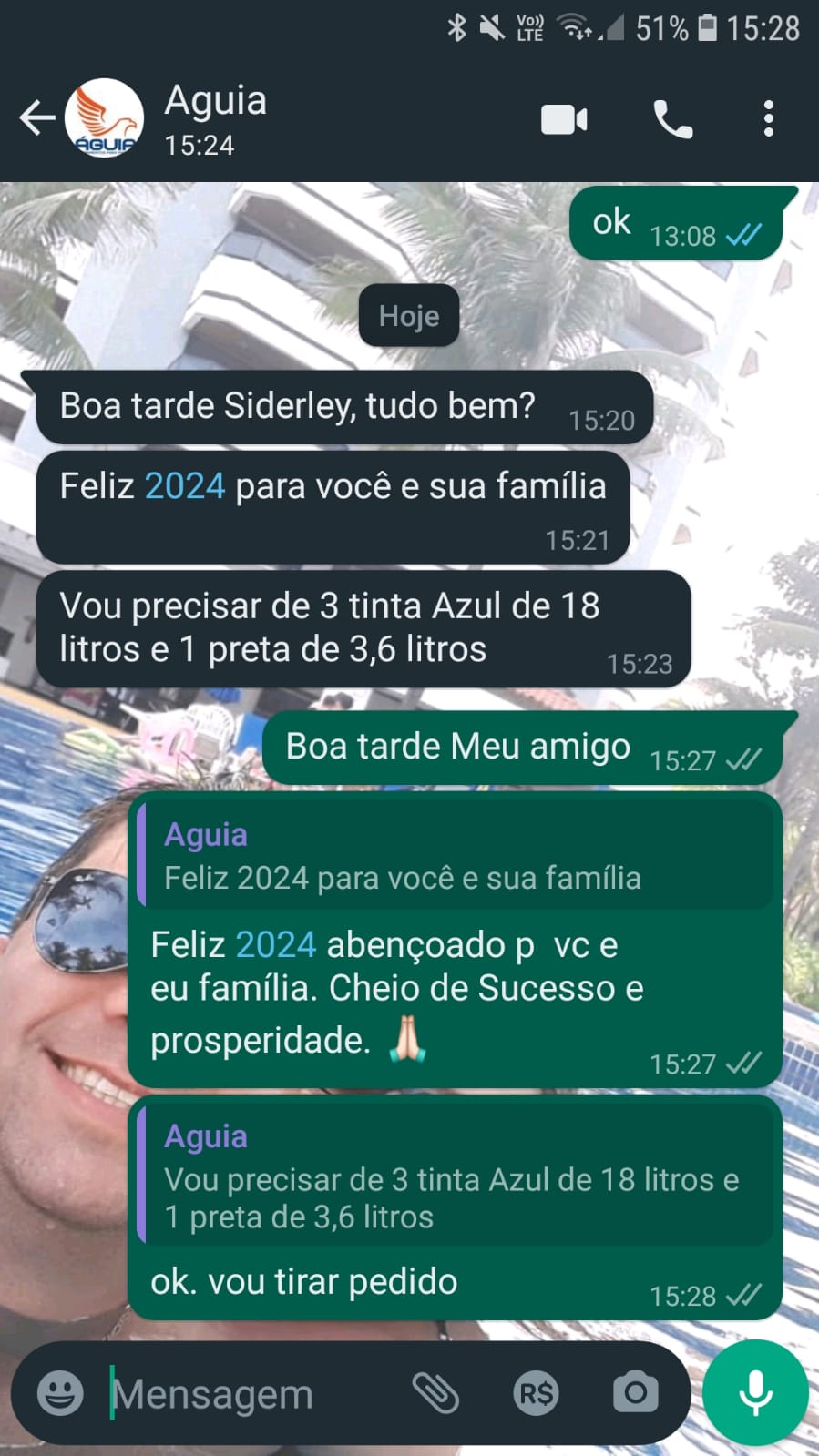Open the emoji picker
The width and height of the screenshot is (819, 1456).
coord(60,1392)
